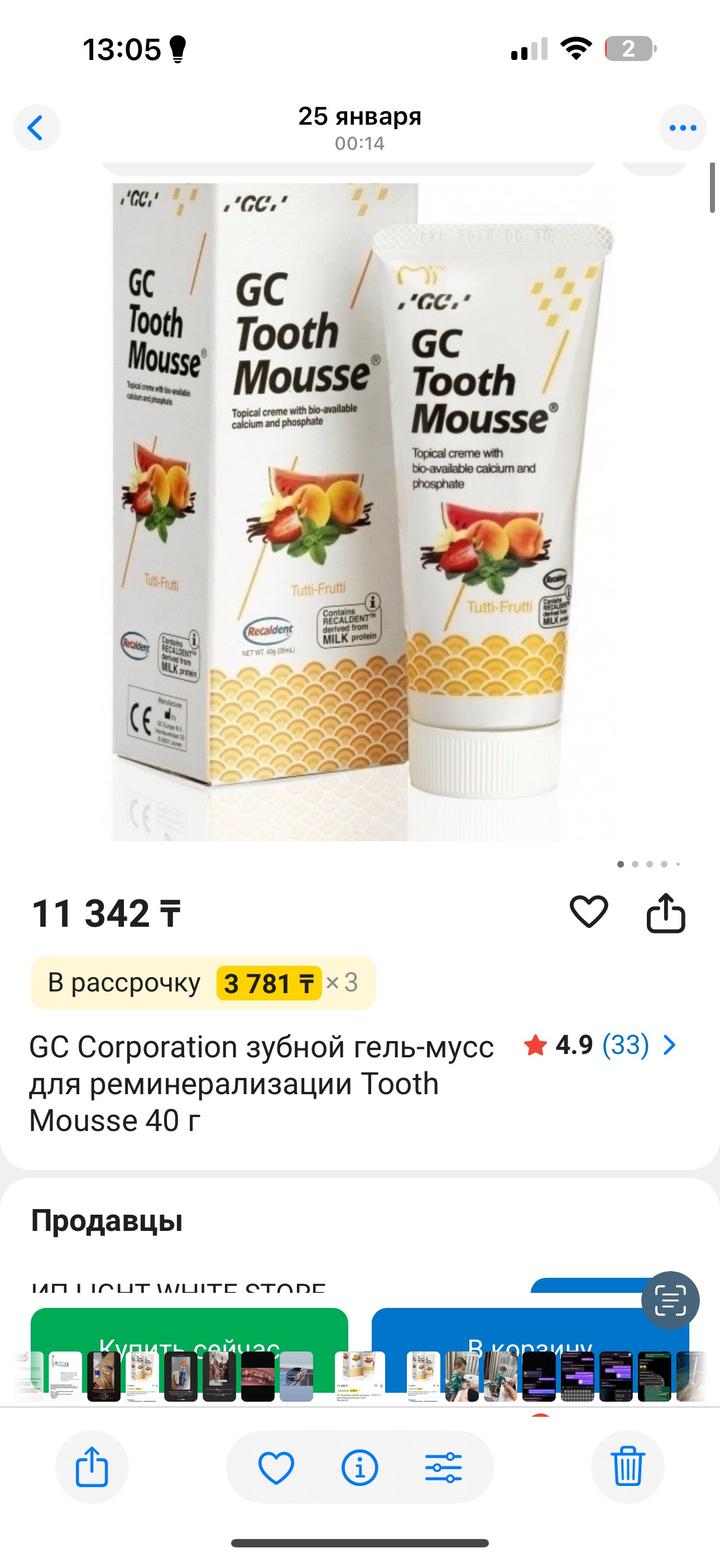This screenshot has width=720, height=1561.
Task: Mark this photo as favorite
Action: point(276,1468)
